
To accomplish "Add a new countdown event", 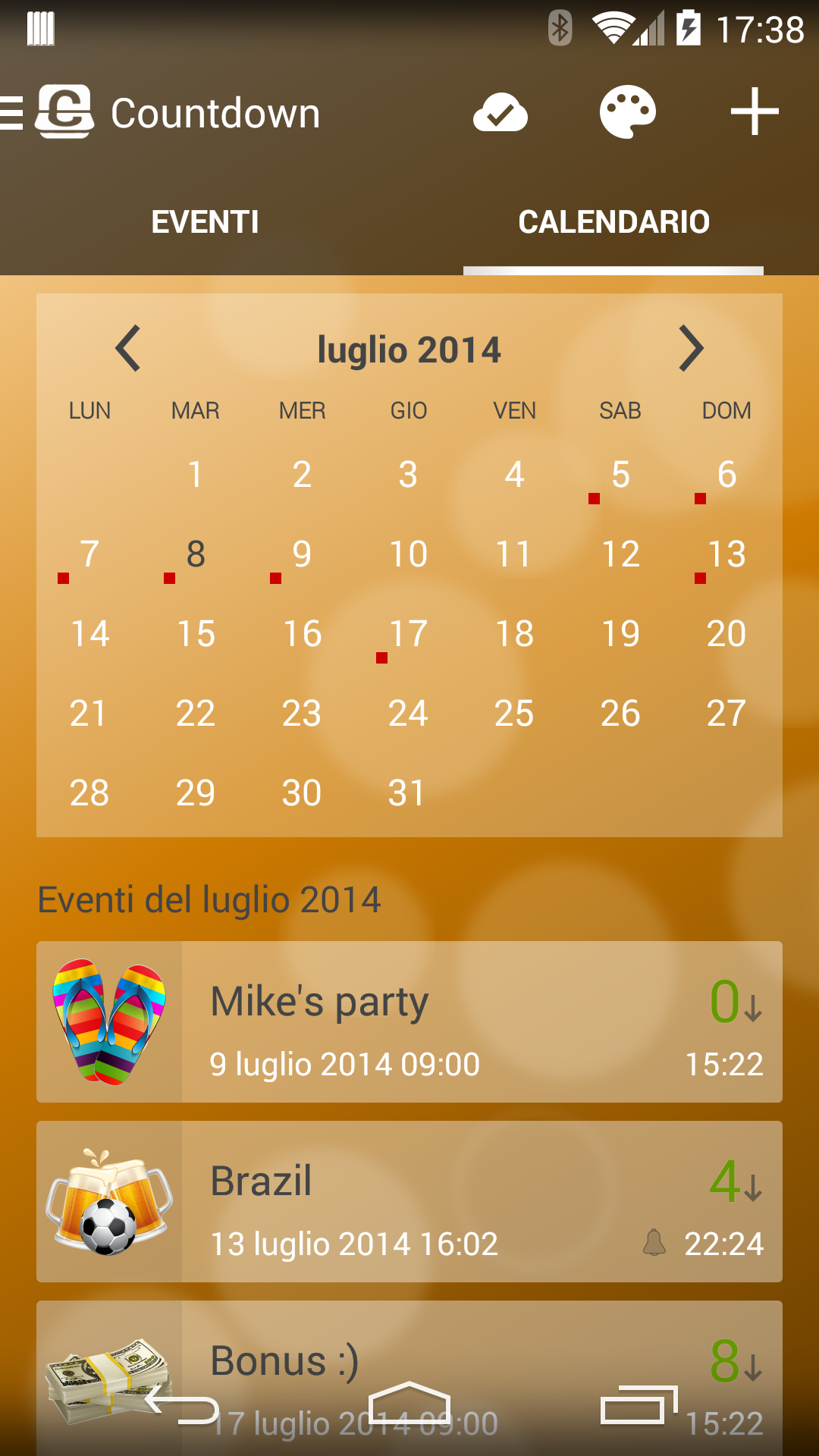I will click(754, 113).
